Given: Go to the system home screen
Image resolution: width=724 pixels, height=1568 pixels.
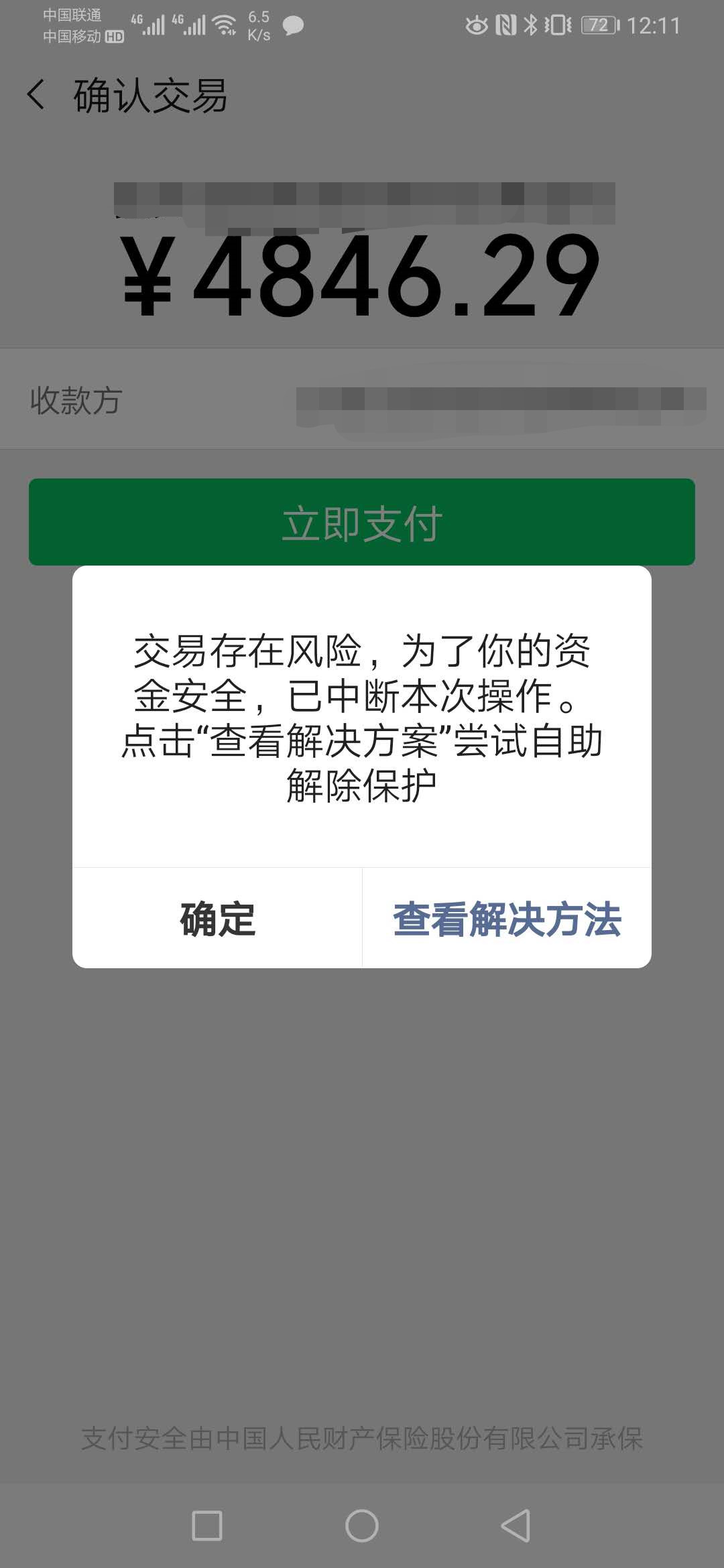Looking at the screenshot, I should 361,1526.
